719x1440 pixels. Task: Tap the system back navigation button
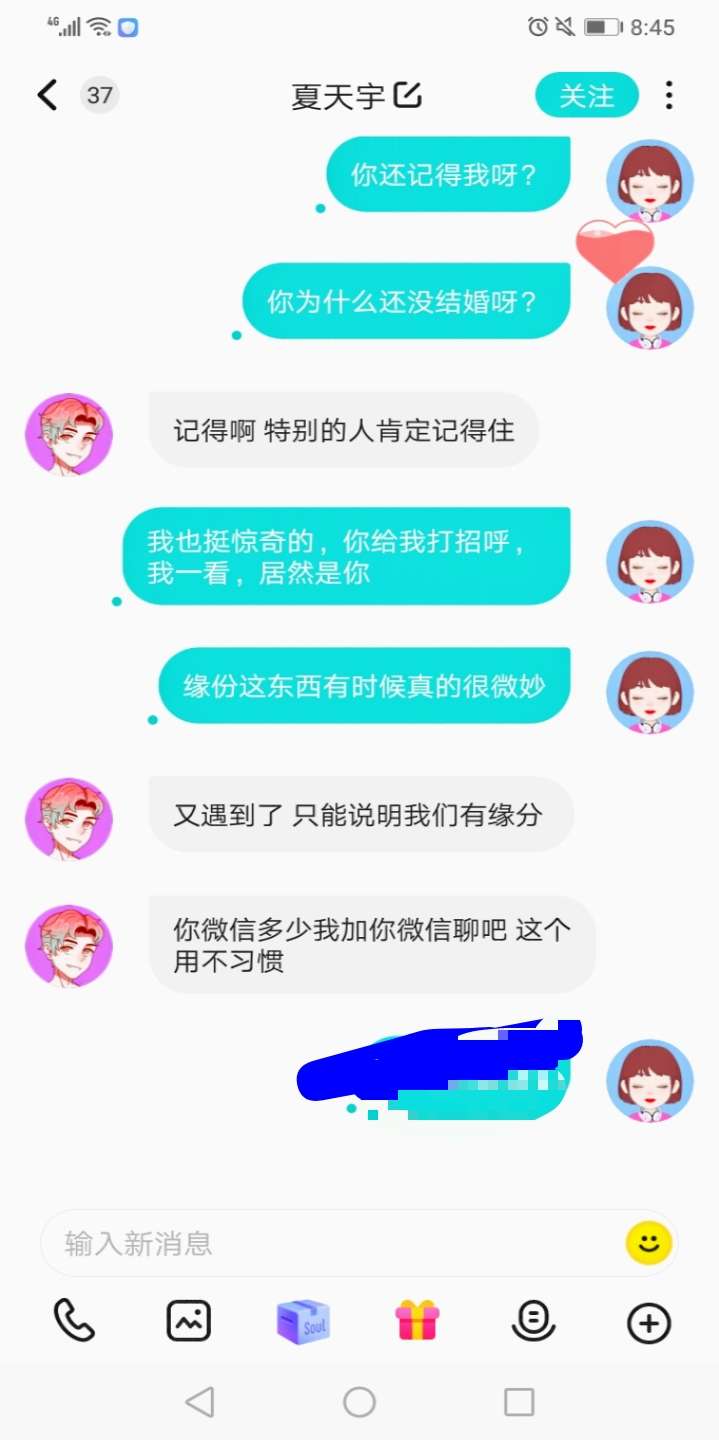(200, 1402)
